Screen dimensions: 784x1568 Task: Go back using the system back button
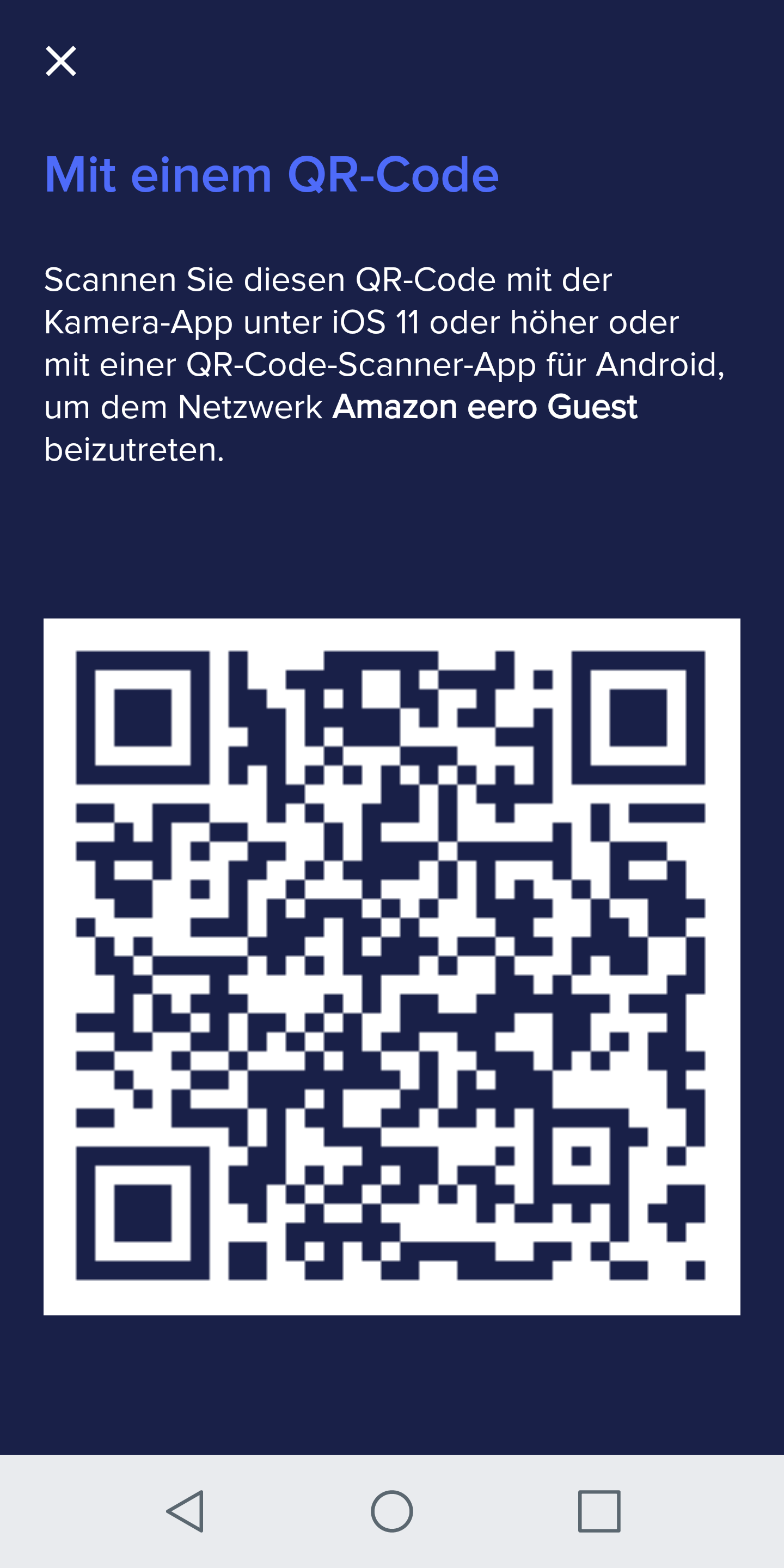click(186, 1511)
